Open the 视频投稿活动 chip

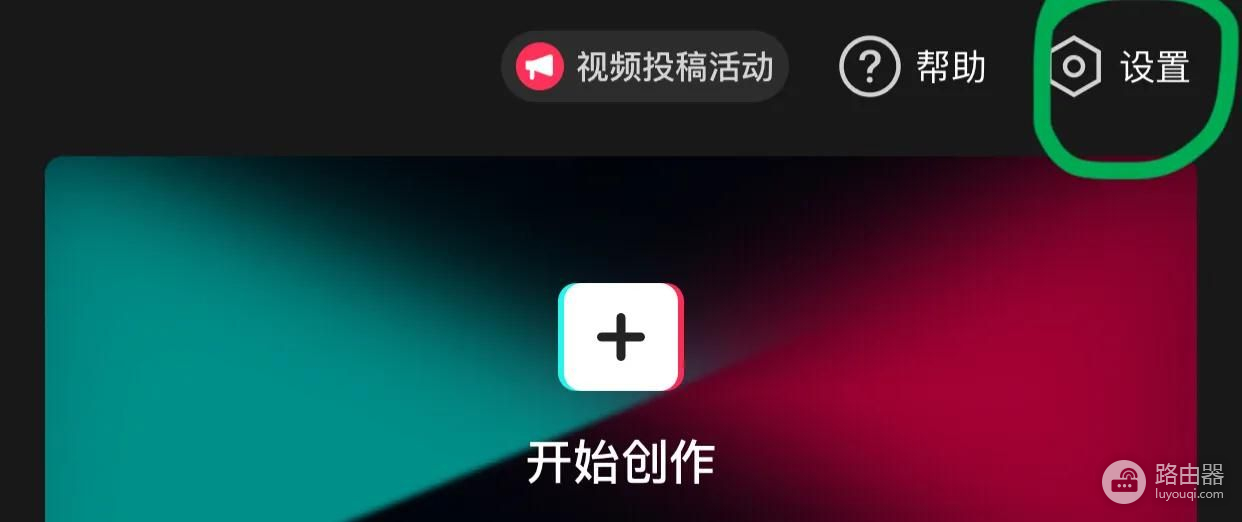(x=645, y=67)
